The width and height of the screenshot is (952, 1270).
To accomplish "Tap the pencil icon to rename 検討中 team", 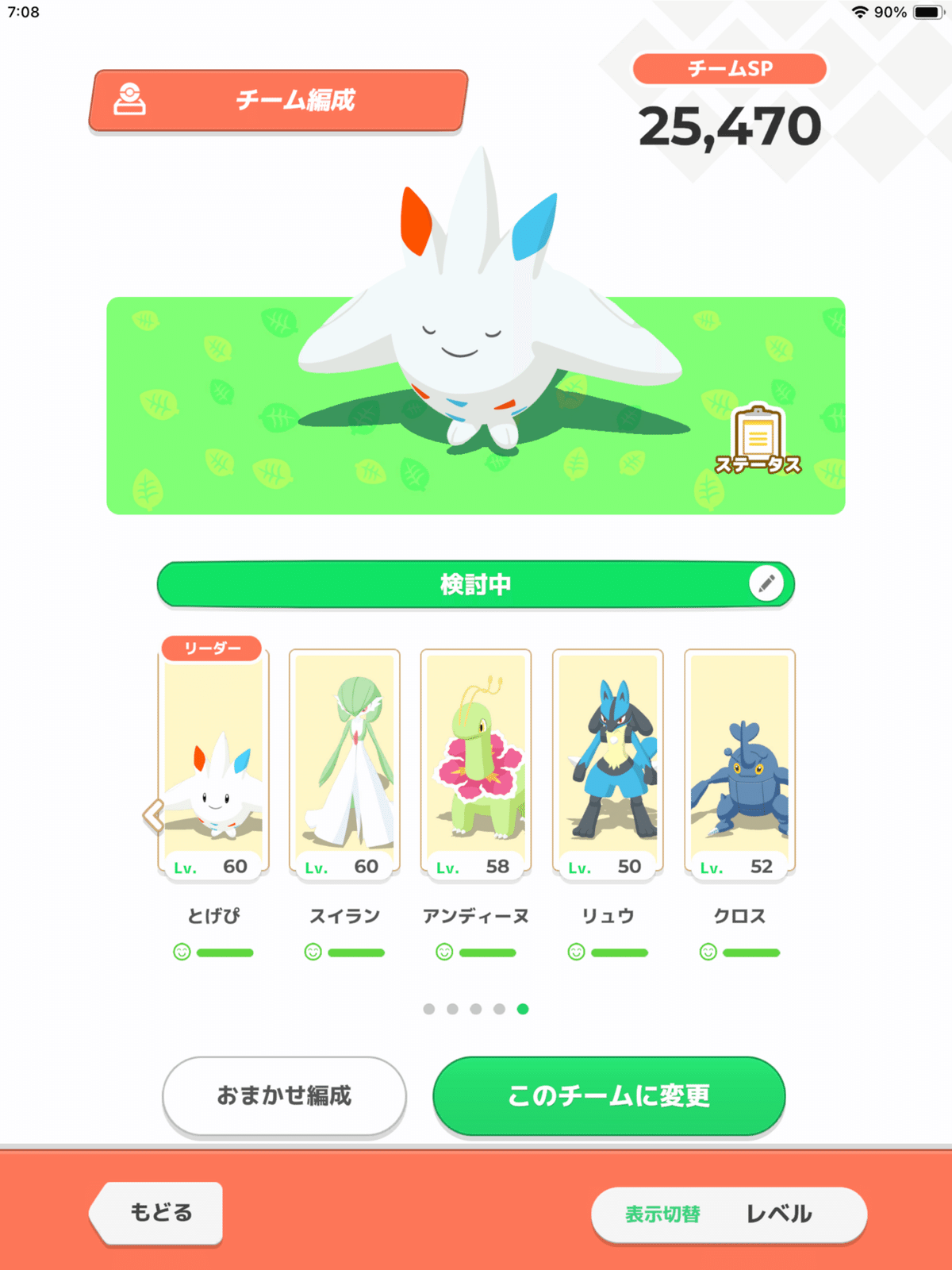I will click(766, 583).
